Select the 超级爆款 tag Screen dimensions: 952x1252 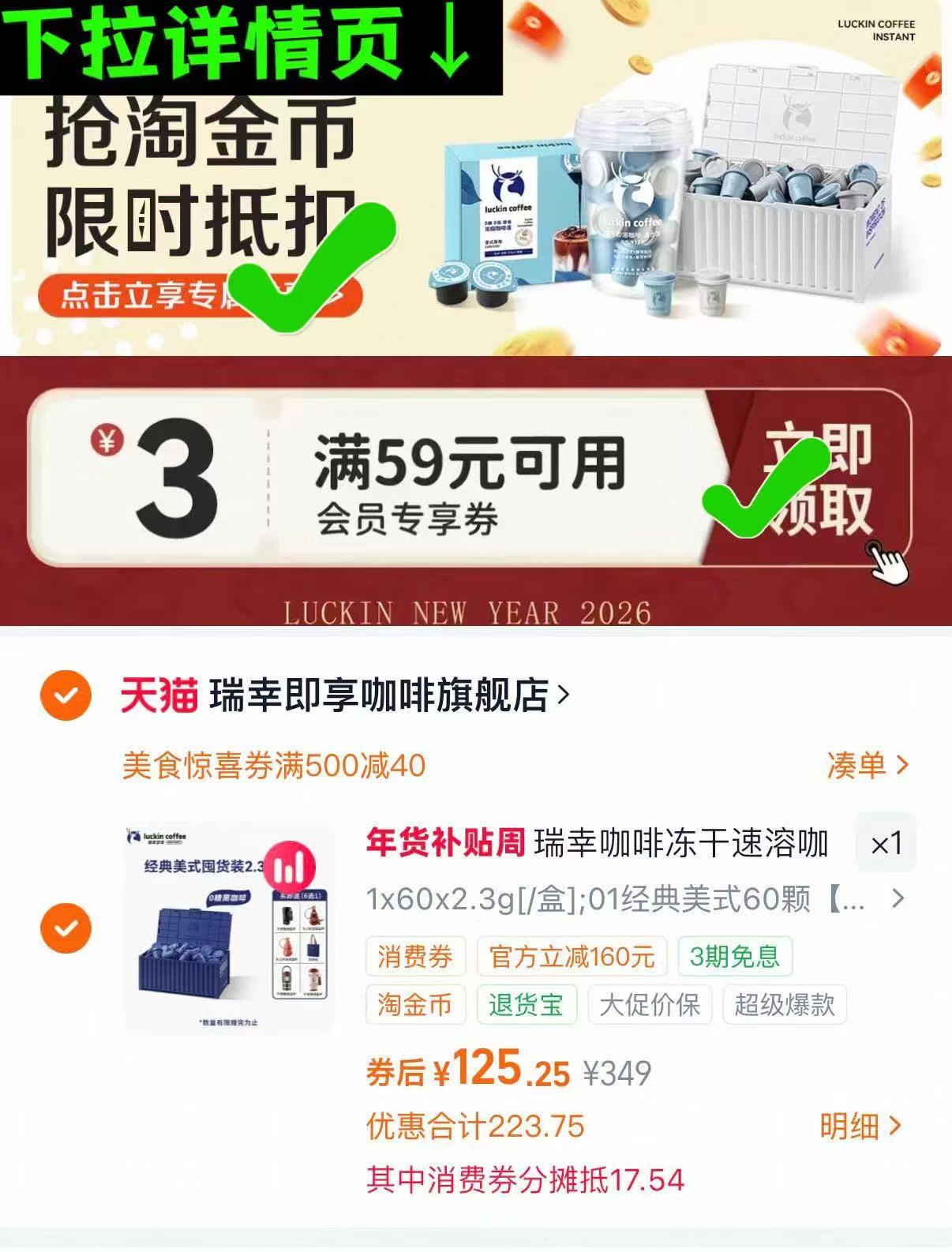[x=785, y=1005]
